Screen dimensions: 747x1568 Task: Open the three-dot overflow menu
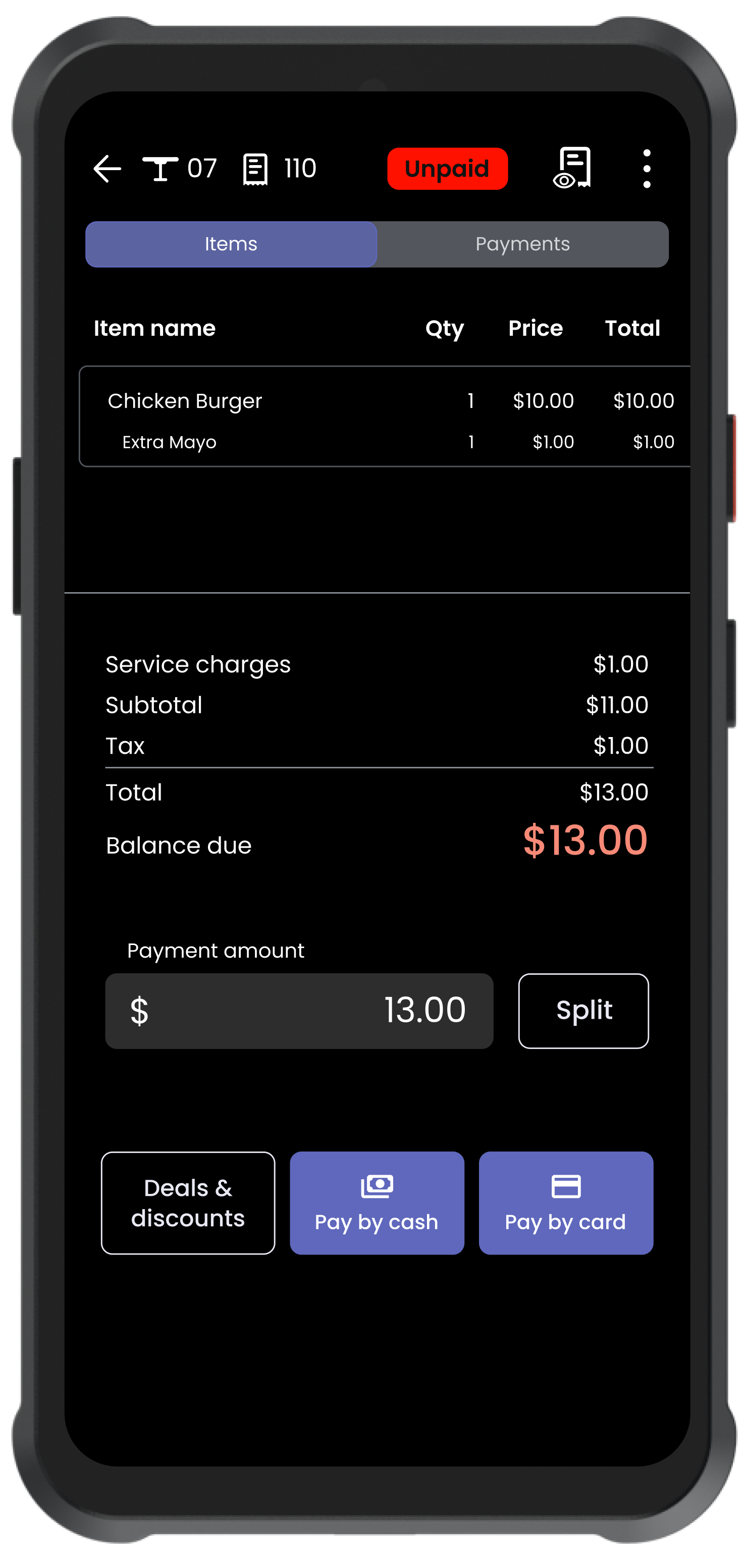tap(646, 169)
